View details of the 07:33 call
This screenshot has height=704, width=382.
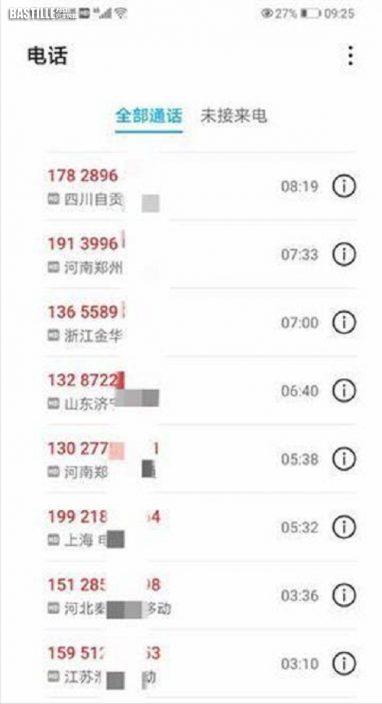point(344,255)
